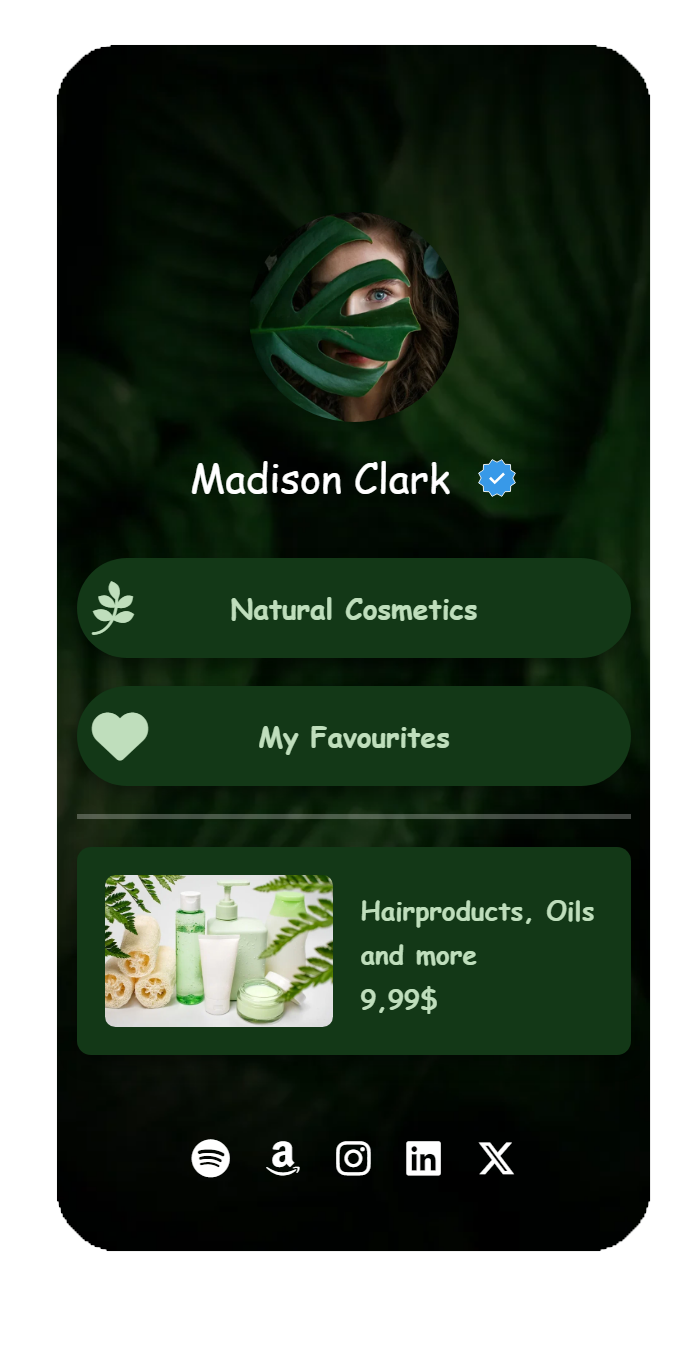Screen dimensions: 693x1366
Task: Visit the Instagram profile icon
Action: click(x=353, y=1158)
